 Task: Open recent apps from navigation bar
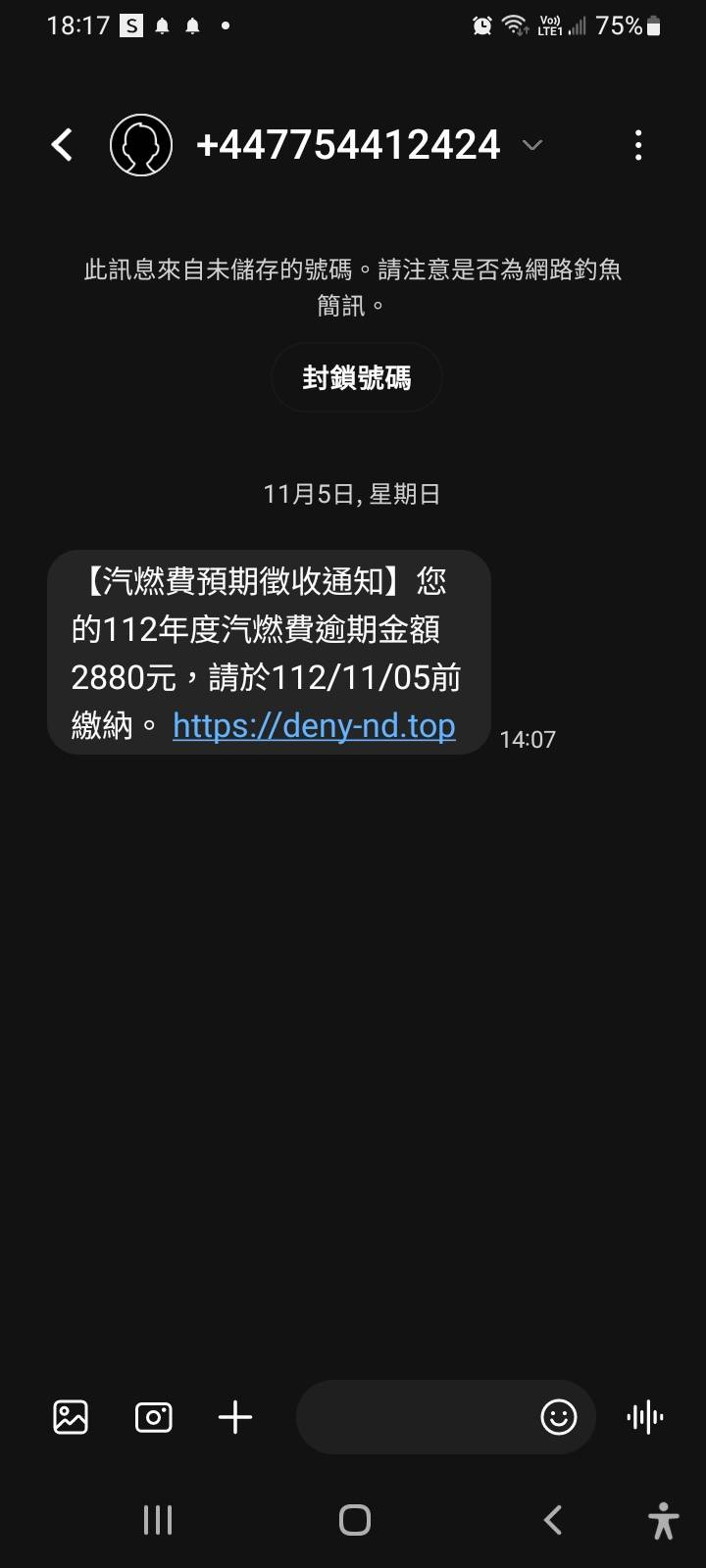click(158, 1520)
